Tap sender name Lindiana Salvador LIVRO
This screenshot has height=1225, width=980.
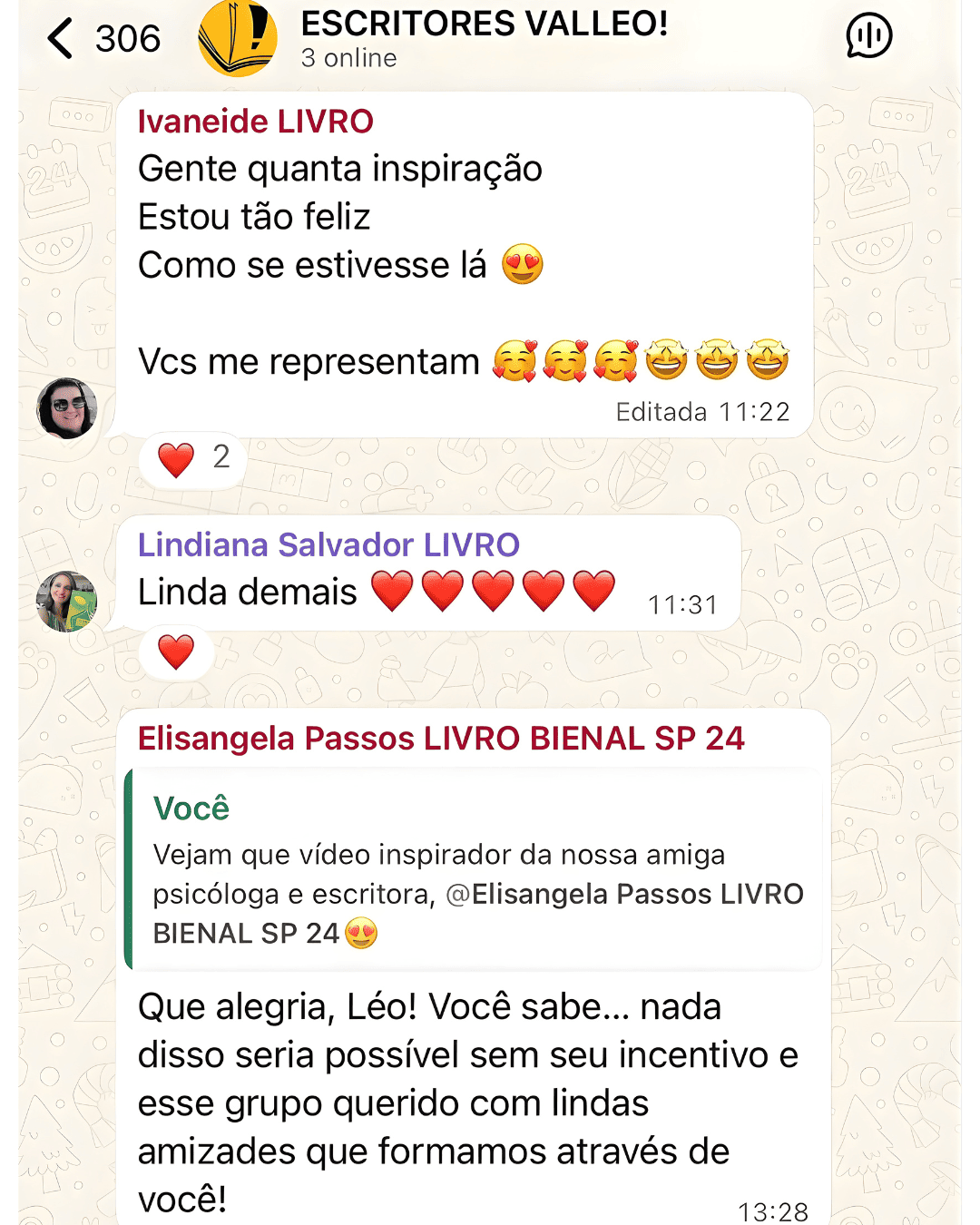pos(328,544)
